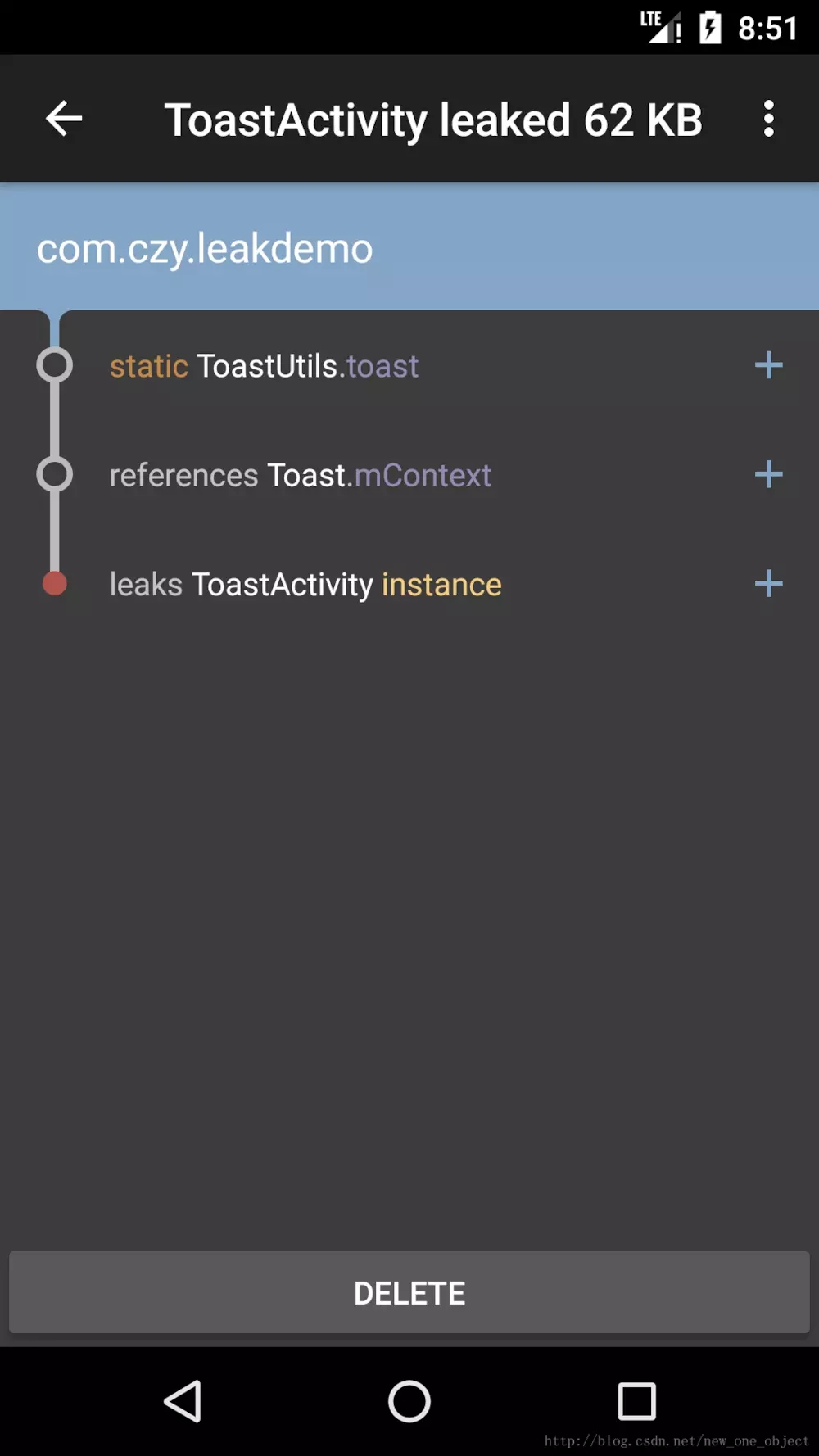This screenshot has height=1456, width=819.
Task: Delete this leak report
Action: pyautogui.click(x=409, y=1293)
